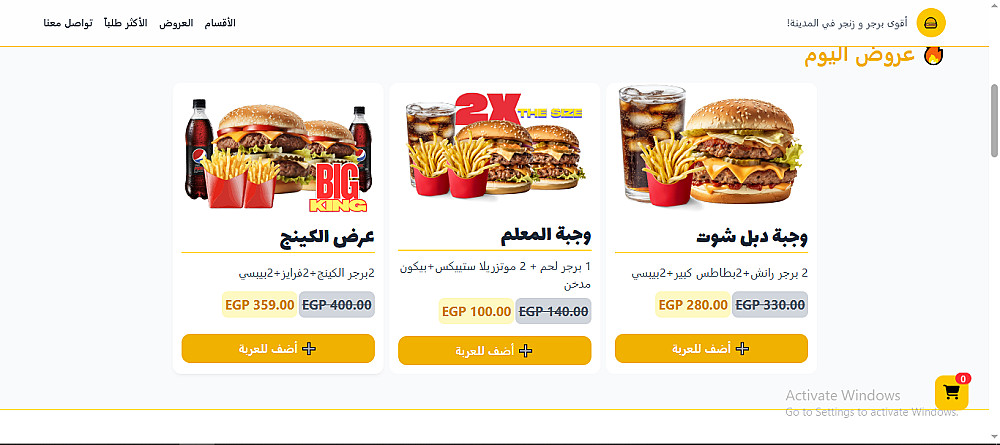Tap the burger logo in the header
The height and width of the screenshot is (445, 1000).
click(931, 23)
